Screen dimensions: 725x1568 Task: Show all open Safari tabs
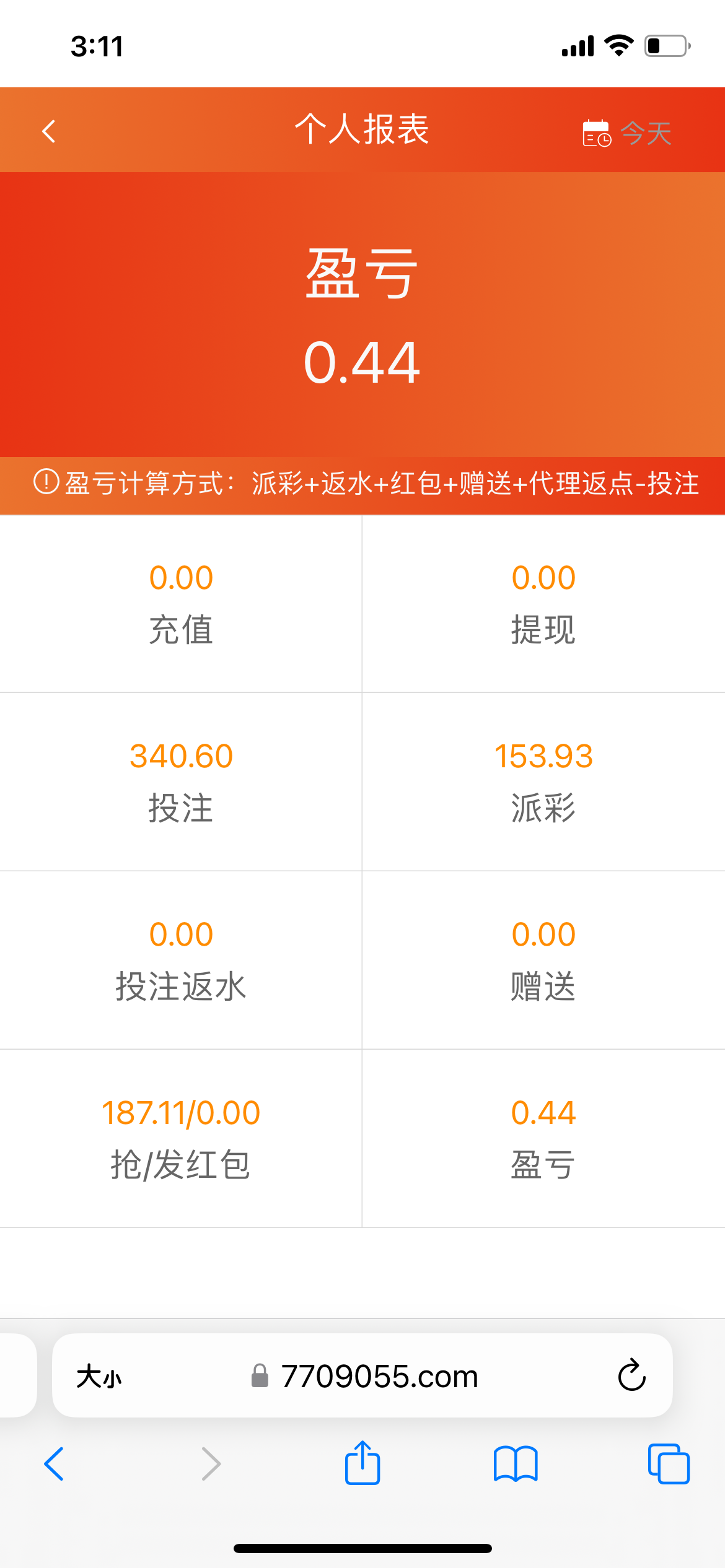tap(669, 1464)
